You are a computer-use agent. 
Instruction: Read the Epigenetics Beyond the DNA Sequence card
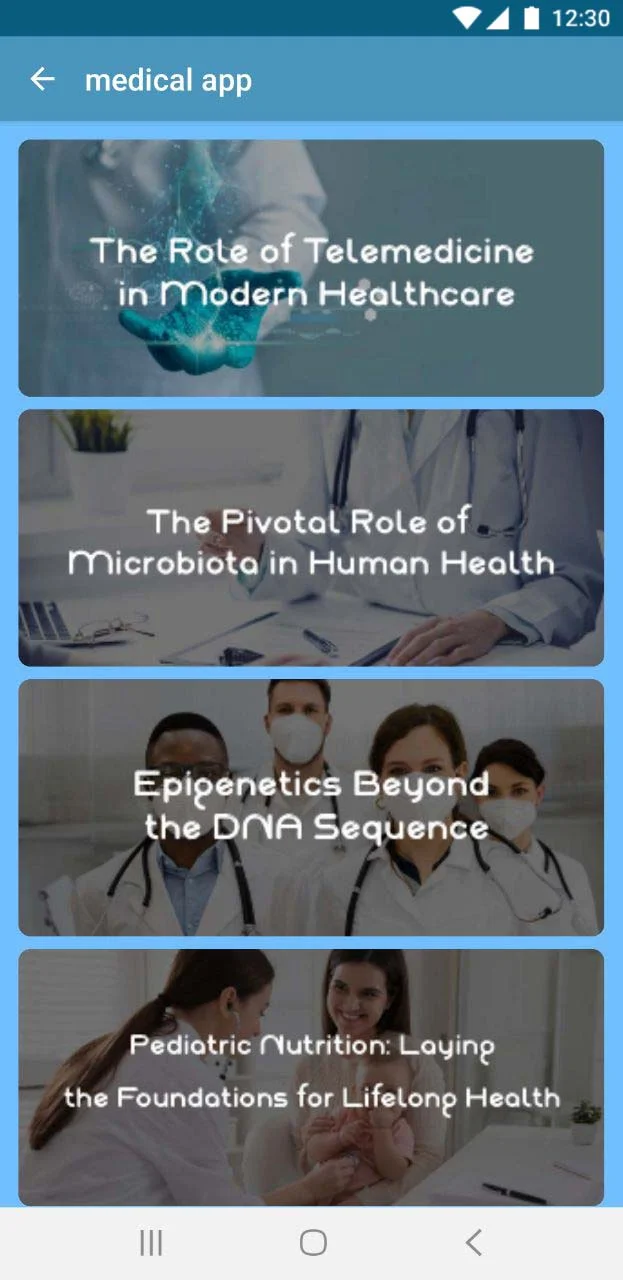(311, 808)
